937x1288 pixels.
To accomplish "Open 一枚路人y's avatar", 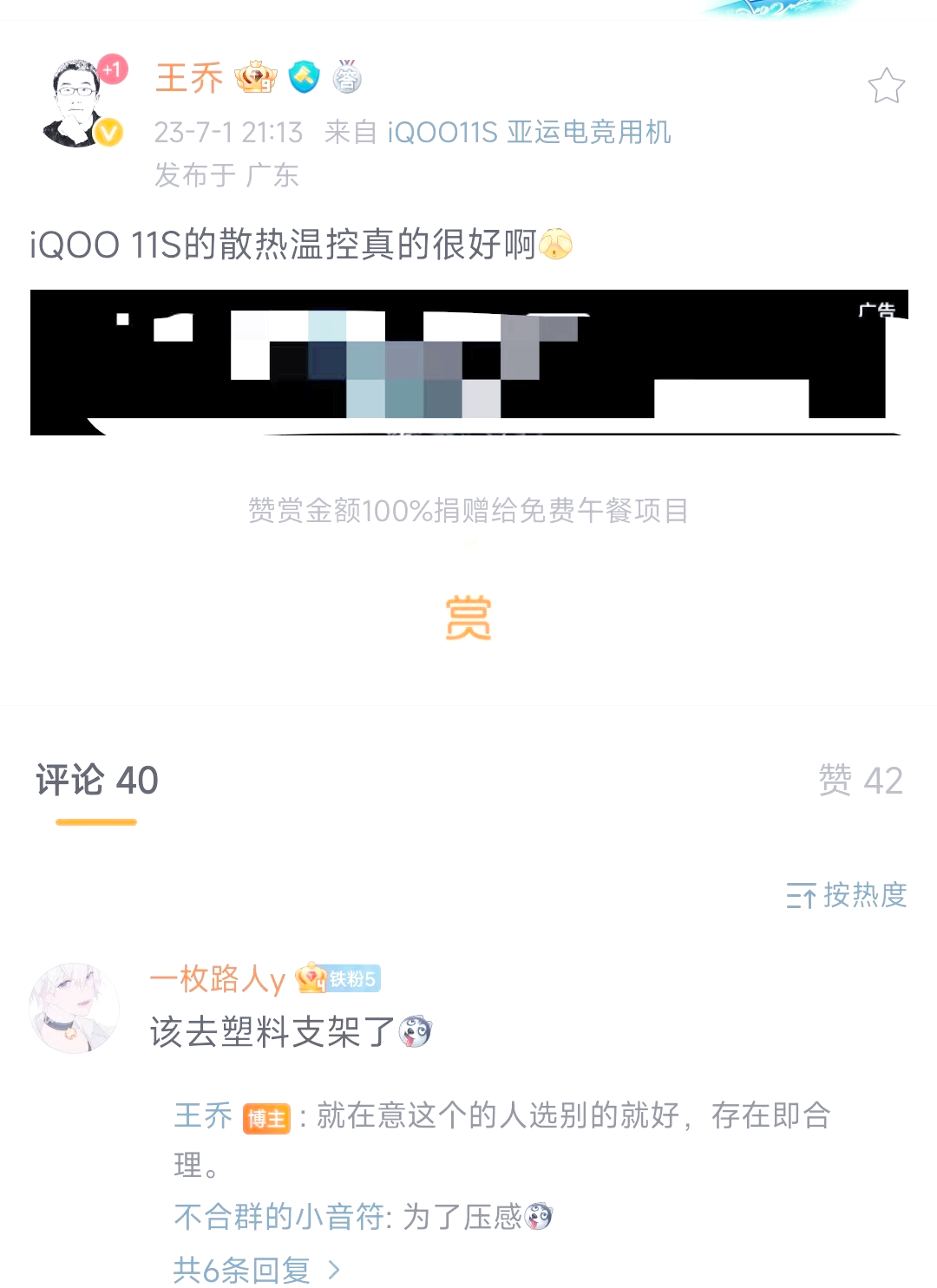I will pos(75,1007).
